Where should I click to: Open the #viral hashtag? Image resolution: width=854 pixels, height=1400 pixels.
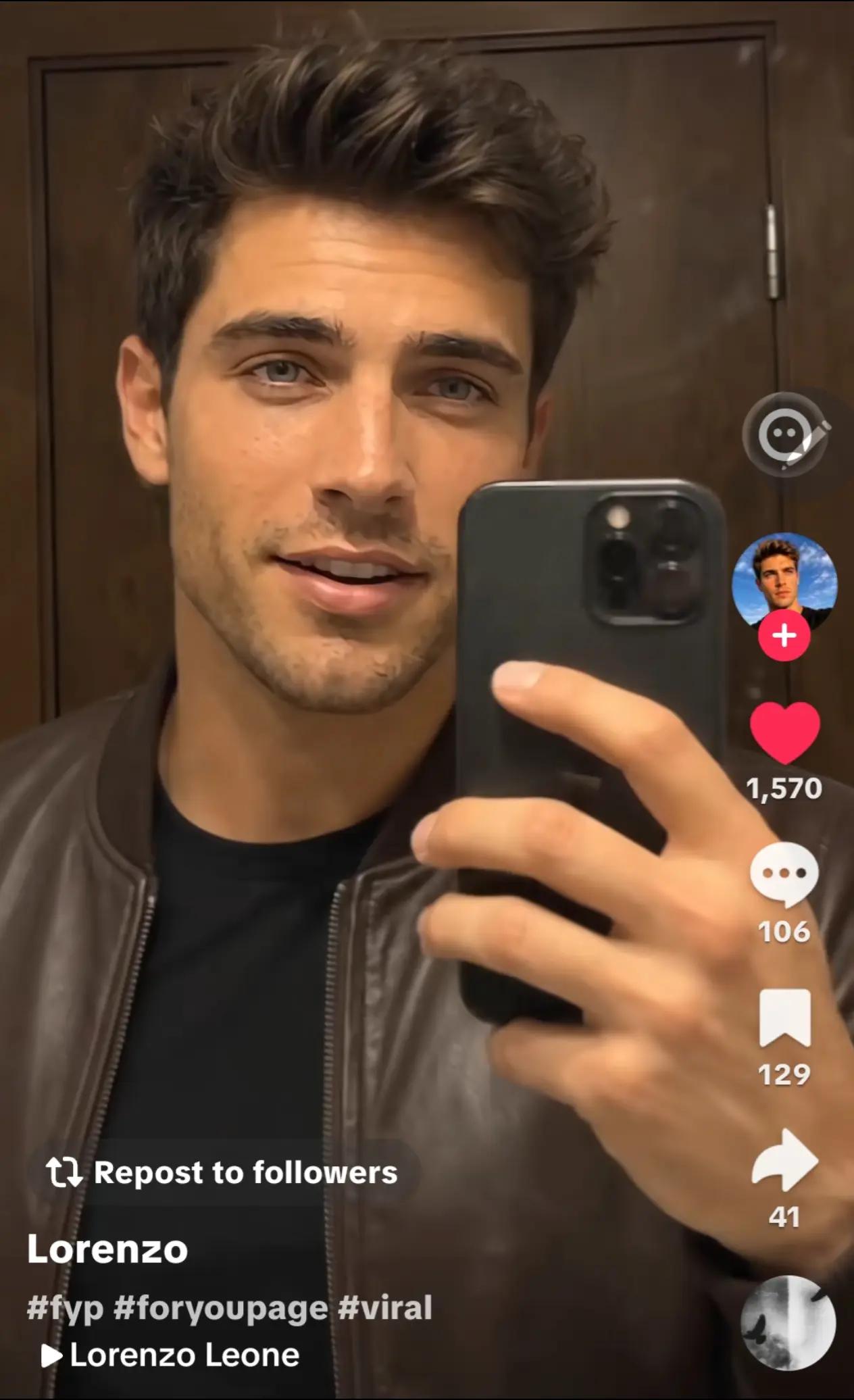click(x=385, y=1307)
